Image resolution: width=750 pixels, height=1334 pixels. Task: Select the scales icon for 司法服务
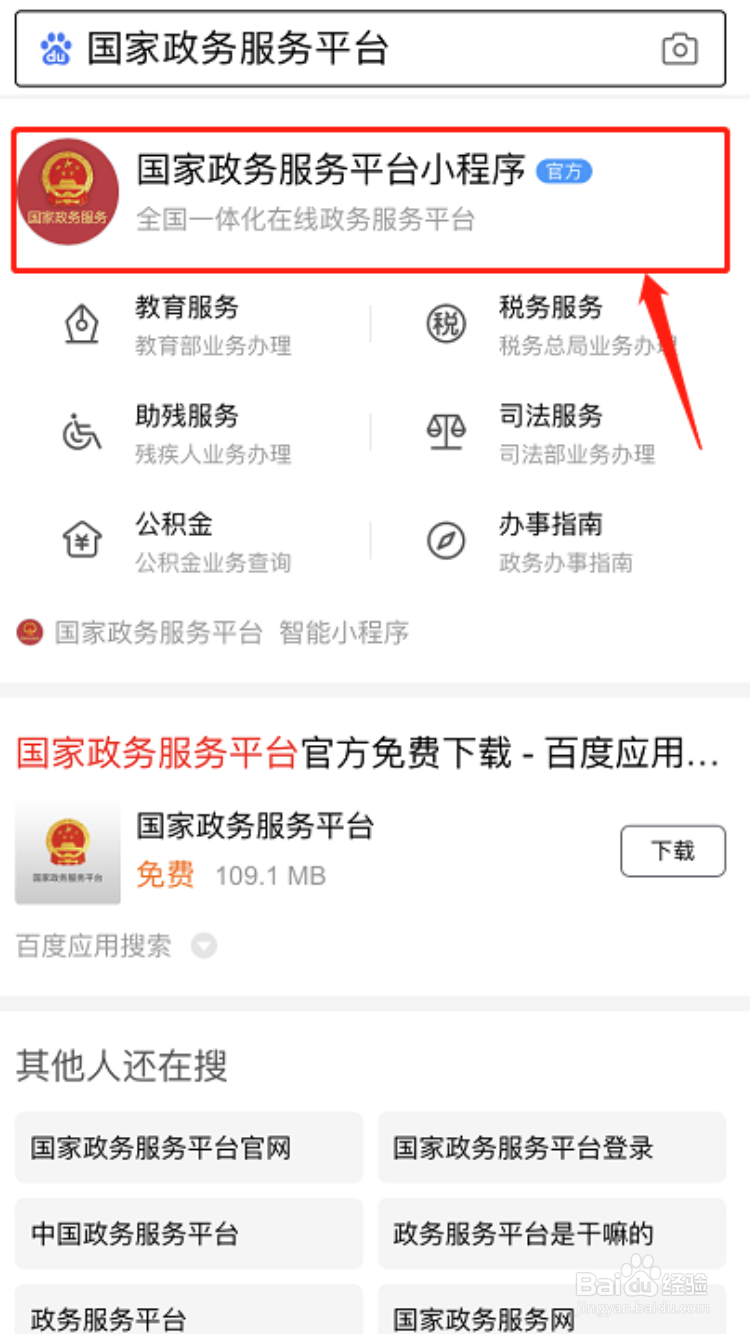click(447, 434)
